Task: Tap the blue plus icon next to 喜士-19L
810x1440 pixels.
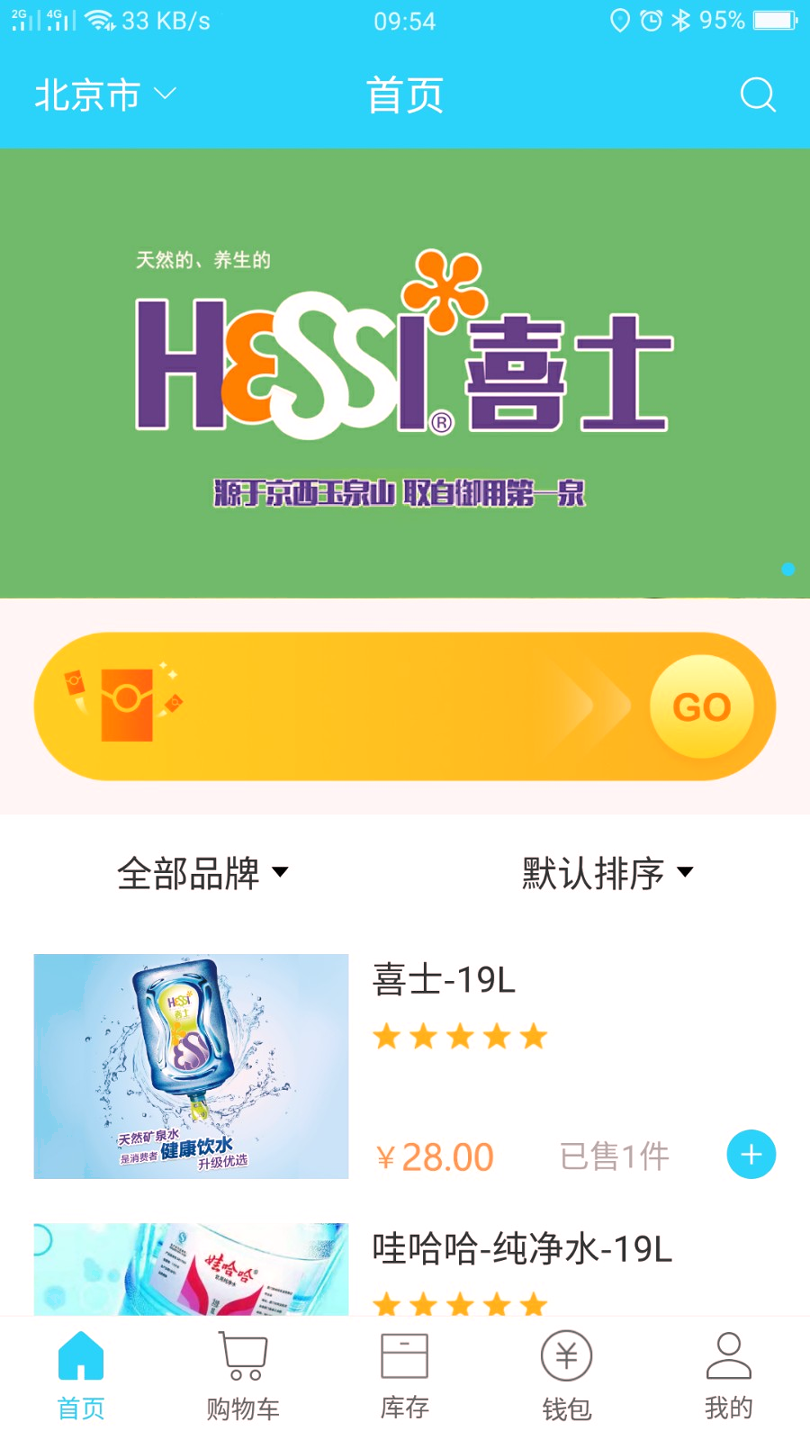Action: [750, 1154]
